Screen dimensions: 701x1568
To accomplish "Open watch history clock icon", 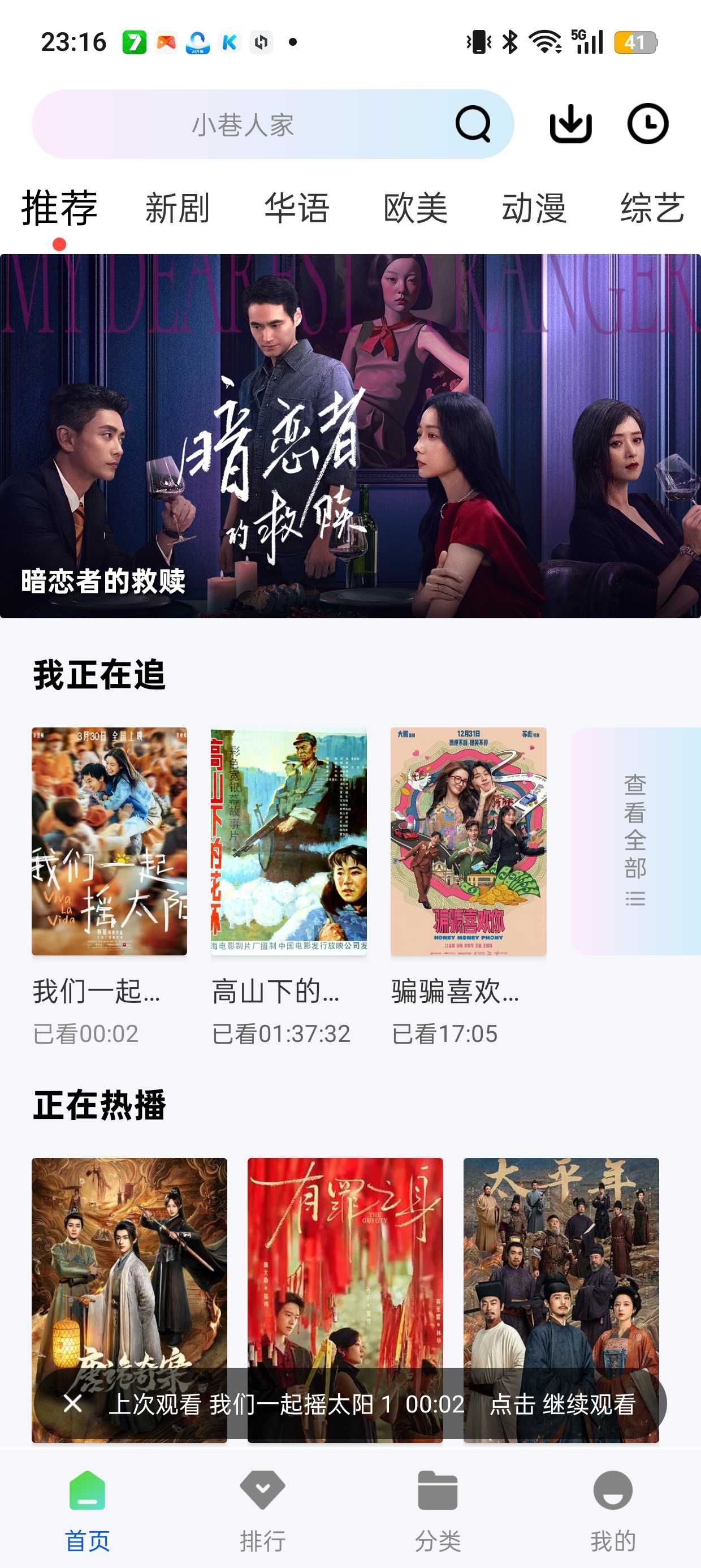I will tap(647, 124).
